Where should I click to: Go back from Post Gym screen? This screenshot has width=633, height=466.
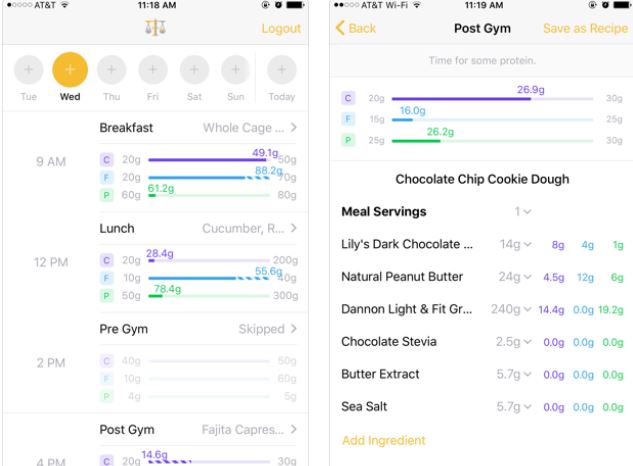click(355, 28)
